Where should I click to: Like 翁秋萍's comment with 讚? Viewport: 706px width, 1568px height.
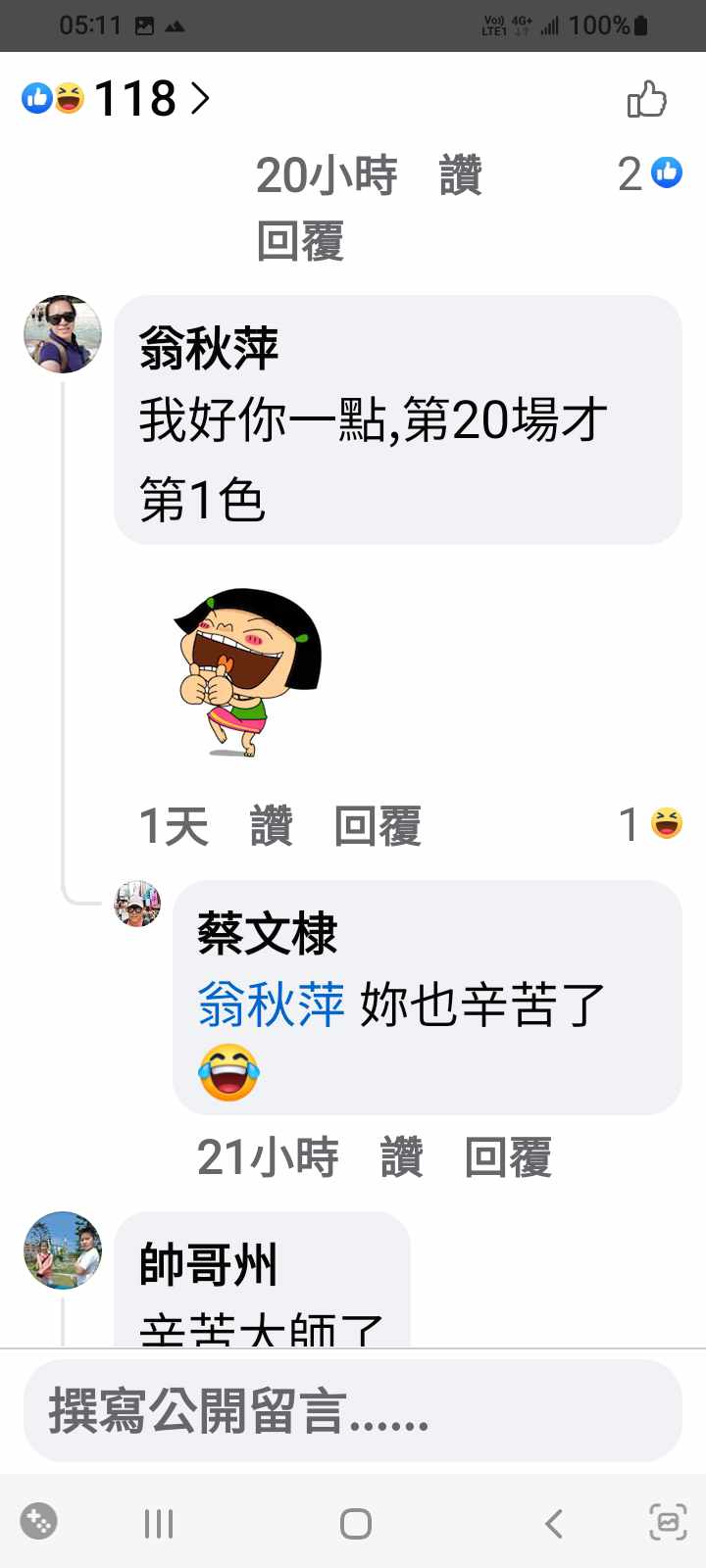tap(271, 825)
